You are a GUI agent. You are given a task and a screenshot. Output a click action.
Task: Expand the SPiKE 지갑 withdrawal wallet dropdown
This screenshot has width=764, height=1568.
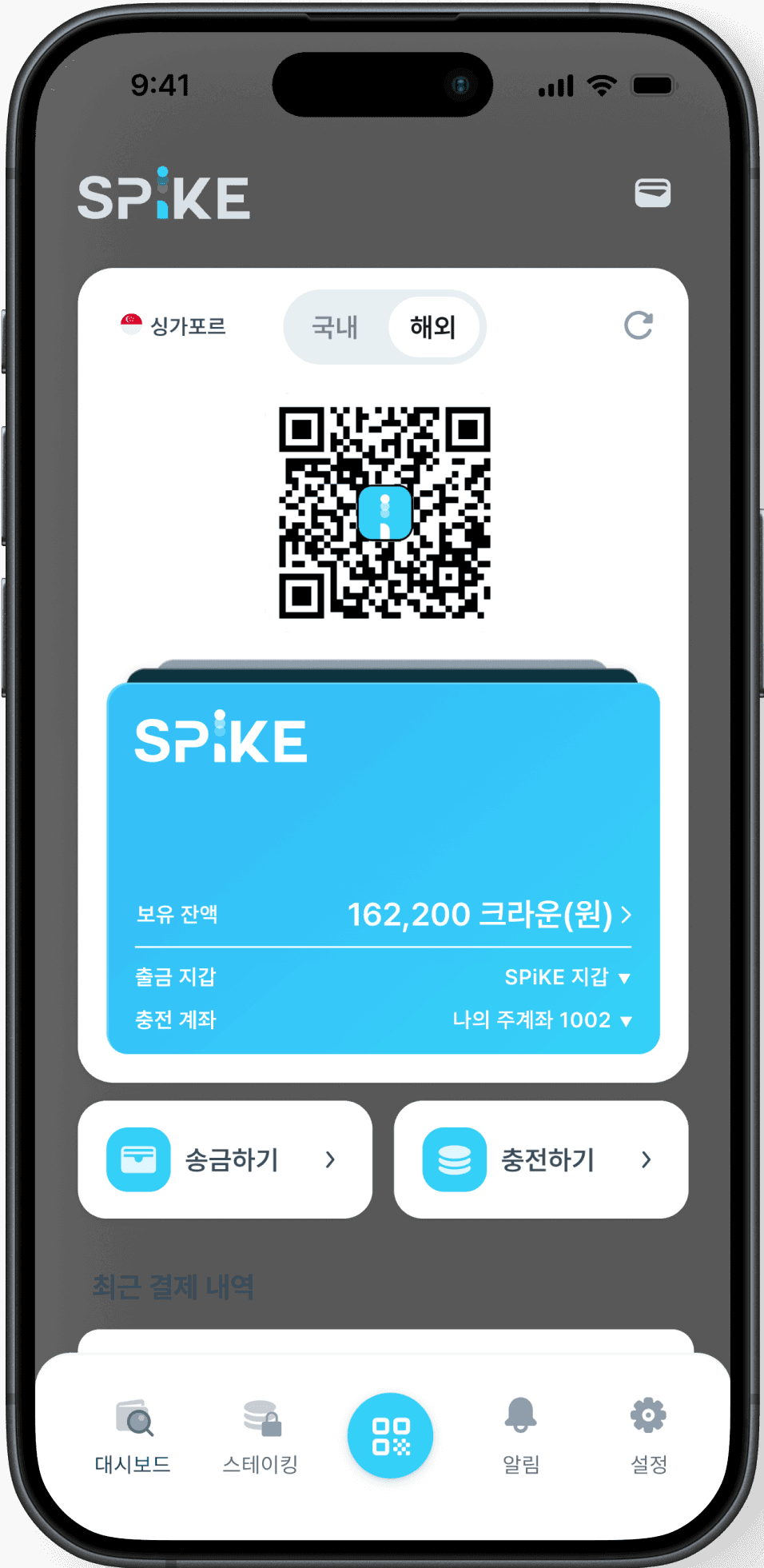[x=567, y=977]
